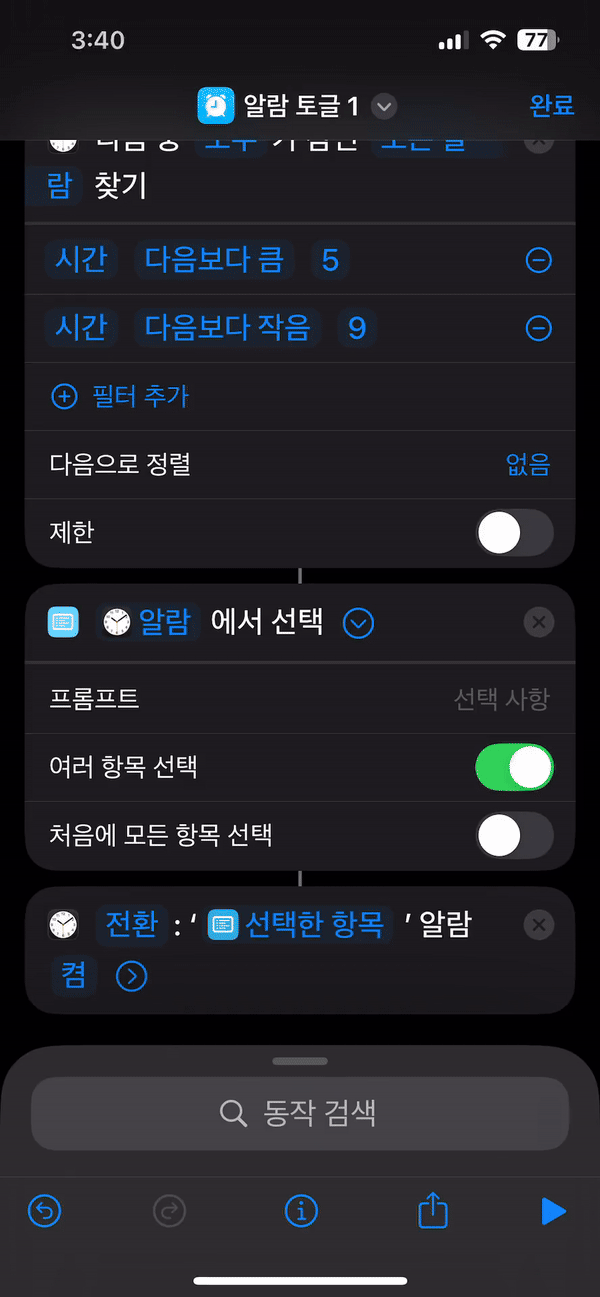
Task: Share this shortcut
Action: pos(432,1212)
